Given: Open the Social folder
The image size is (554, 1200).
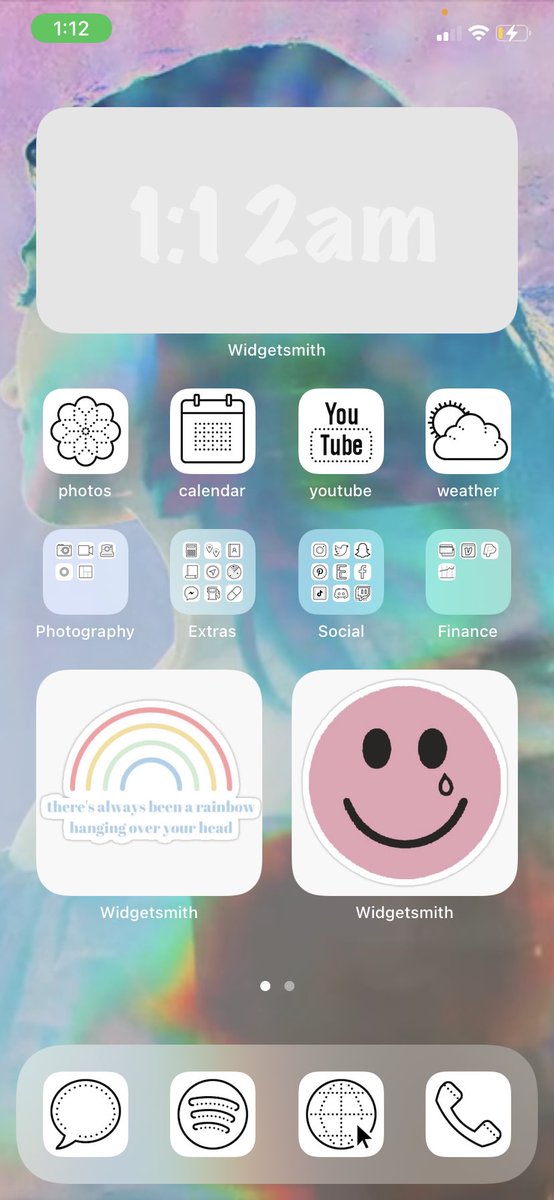Looking at the screenshot, I should click(341, 572).
